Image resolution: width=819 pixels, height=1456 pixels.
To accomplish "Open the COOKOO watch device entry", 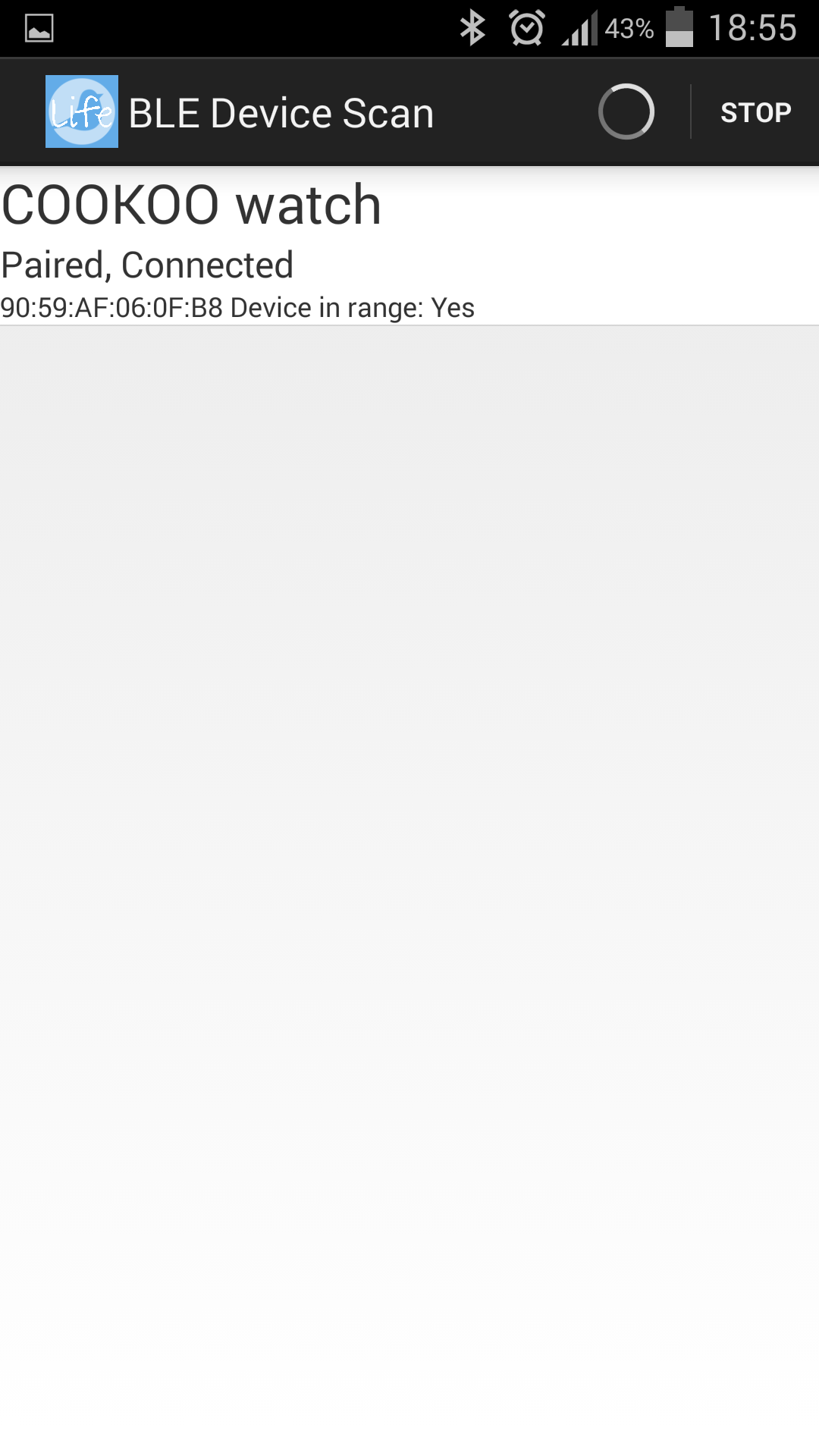I will pyautogui.click(x=409, y=246).
